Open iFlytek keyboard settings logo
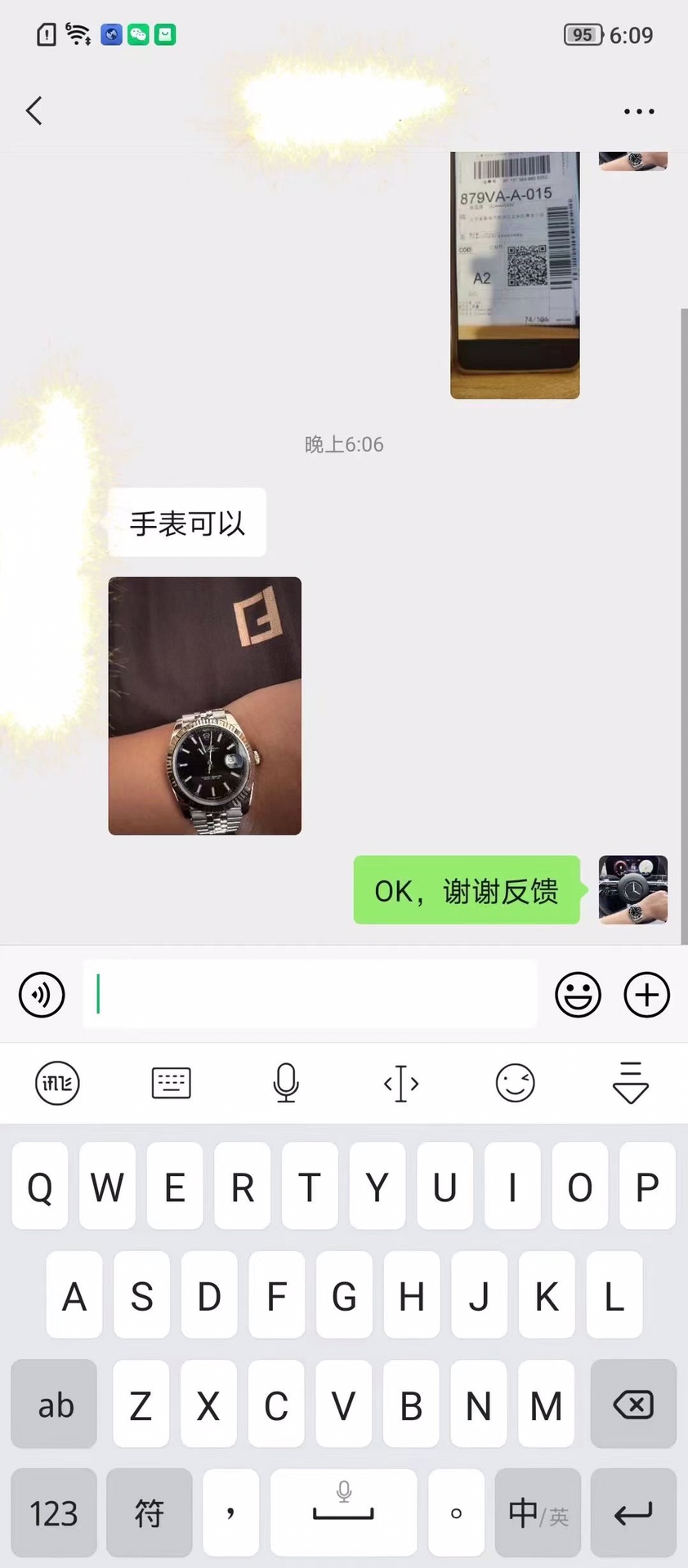The image size is (688, 1568). 57,1083
